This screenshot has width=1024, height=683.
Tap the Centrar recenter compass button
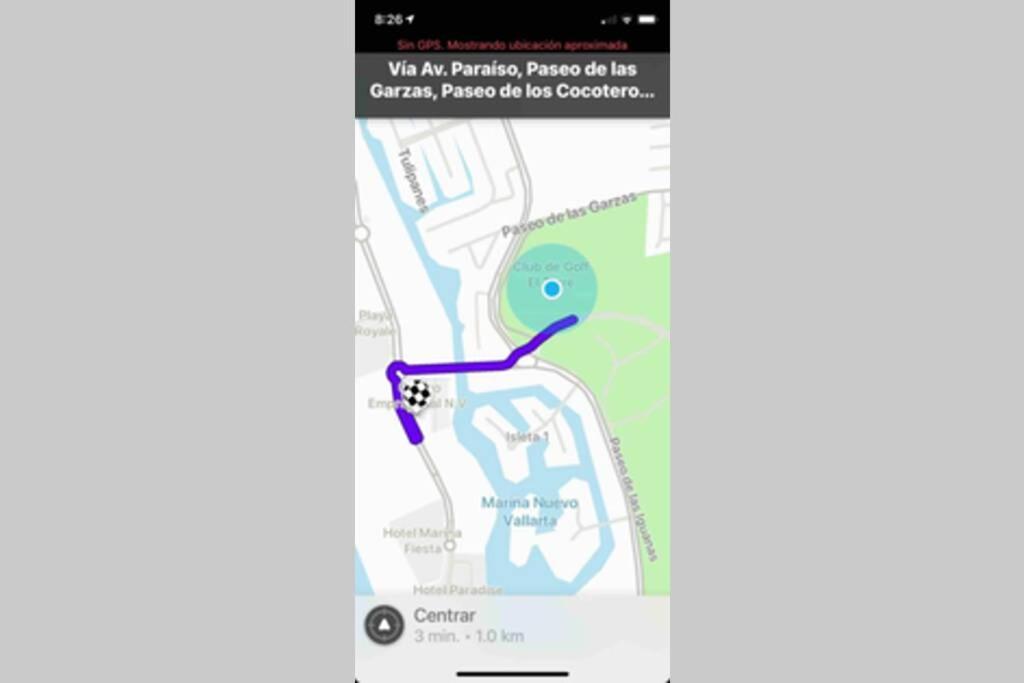[385, 625]
